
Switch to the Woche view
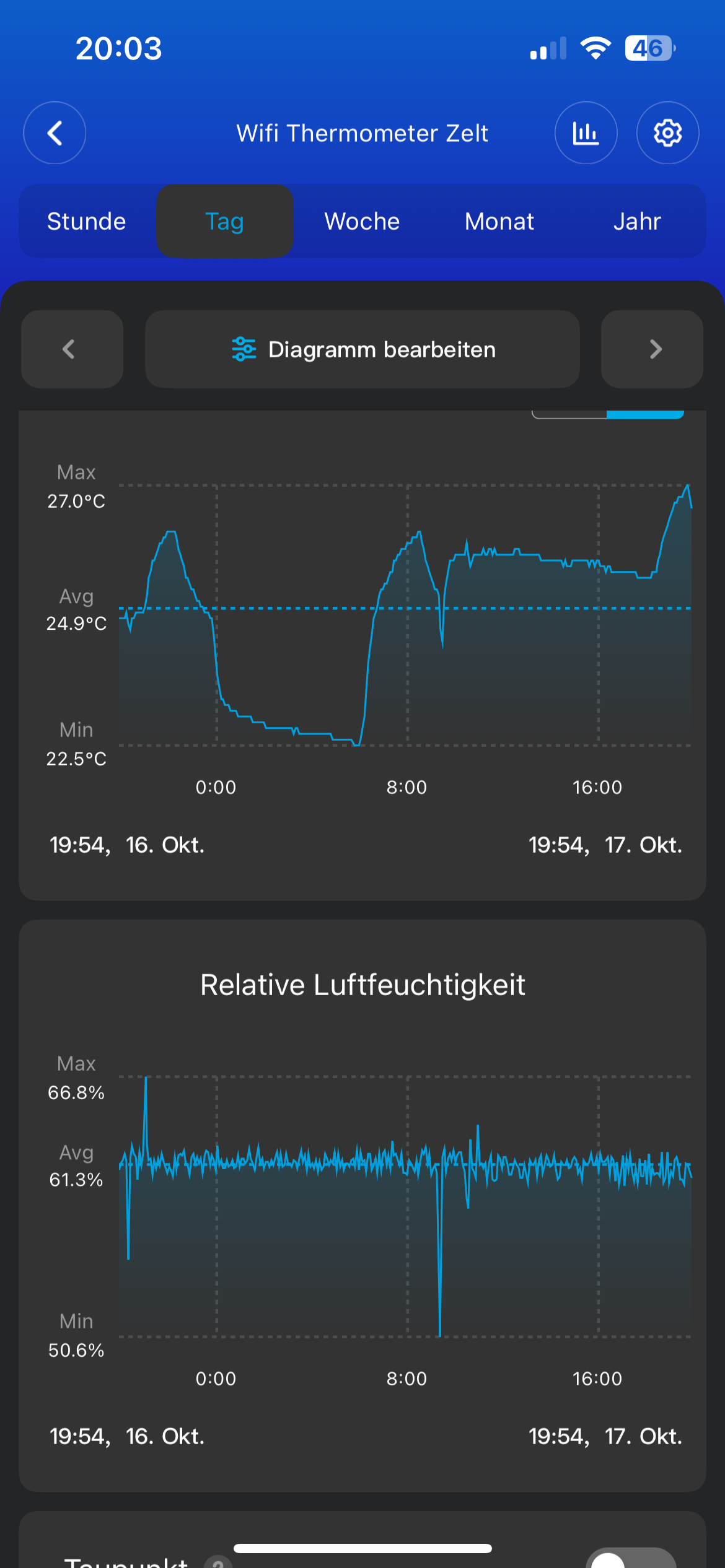[362, 221]
